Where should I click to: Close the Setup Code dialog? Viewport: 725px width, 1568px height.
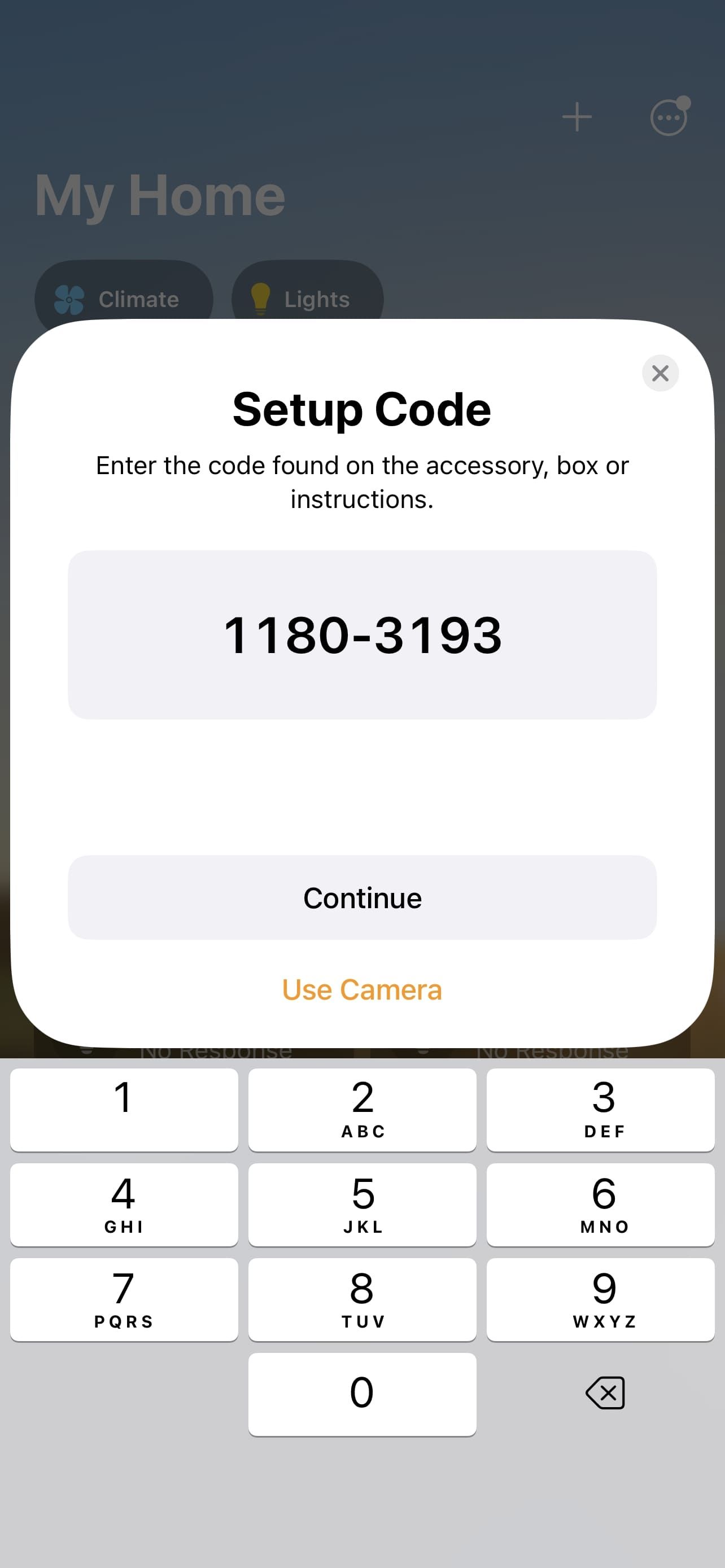(661, 373)
